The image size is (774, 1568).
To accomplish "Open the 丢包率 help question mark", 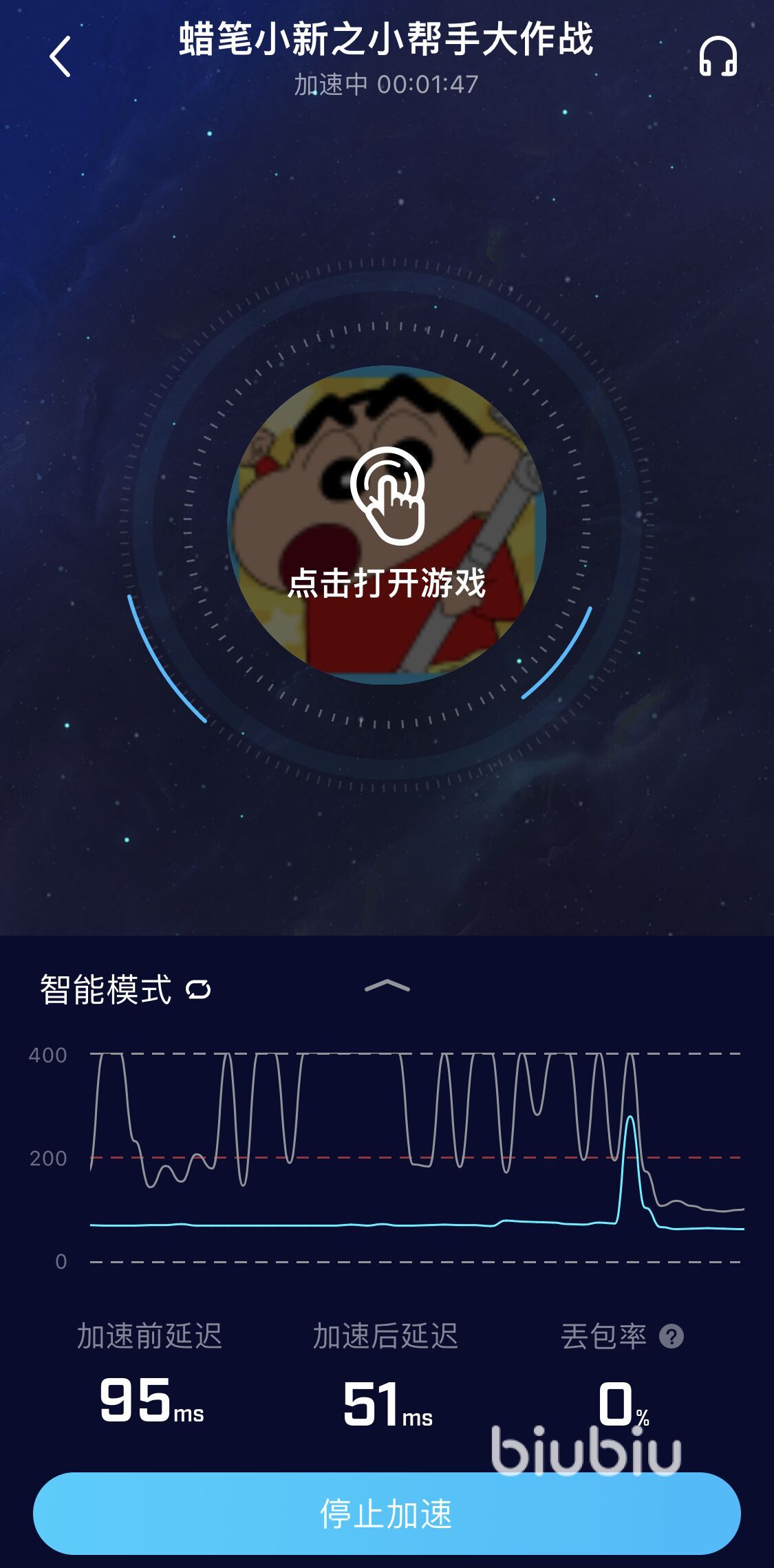I will (x=671, y=1336).
